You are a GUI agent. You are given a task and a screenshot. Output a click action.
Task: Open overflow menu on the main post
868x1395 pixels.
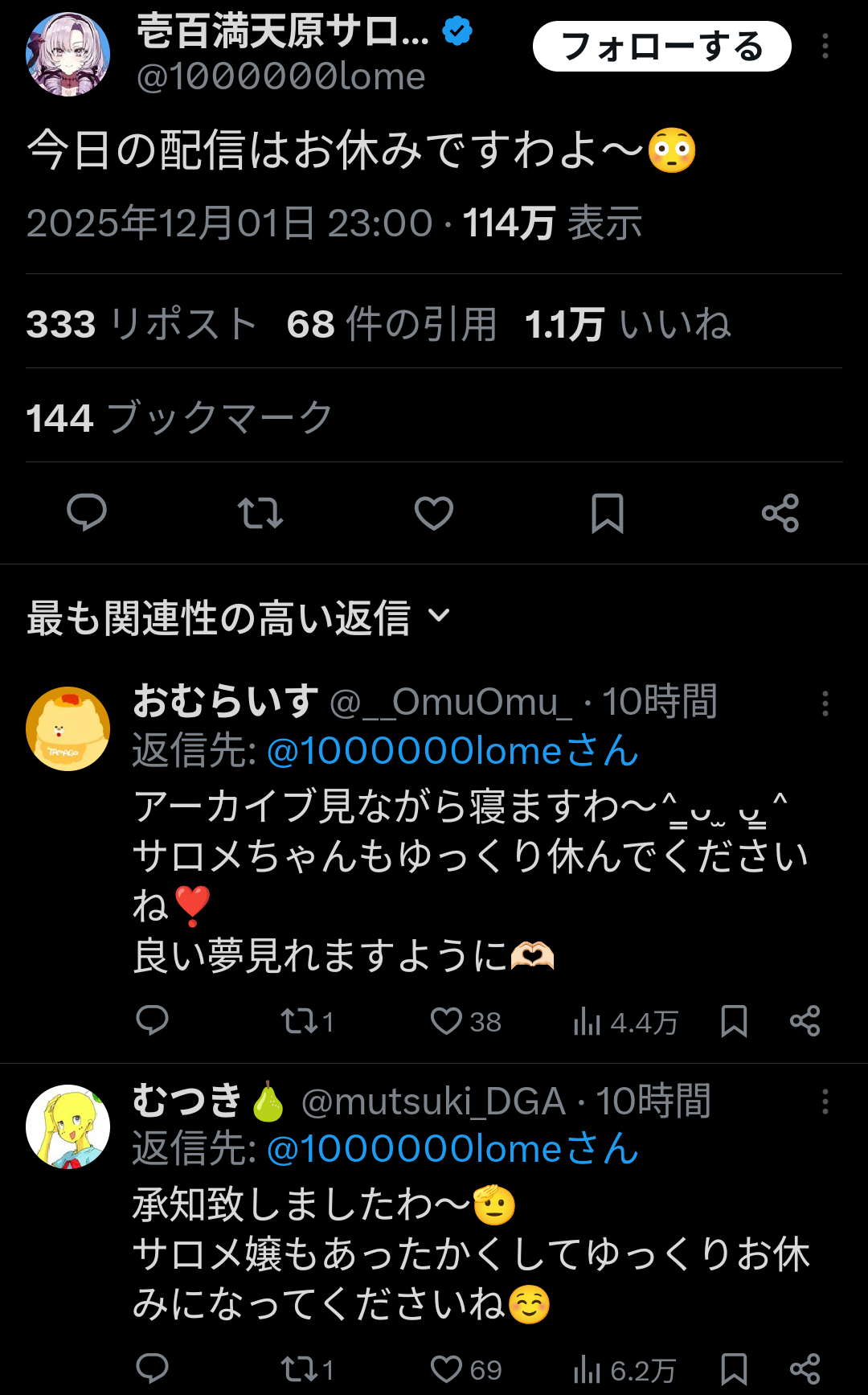(825, 47)
